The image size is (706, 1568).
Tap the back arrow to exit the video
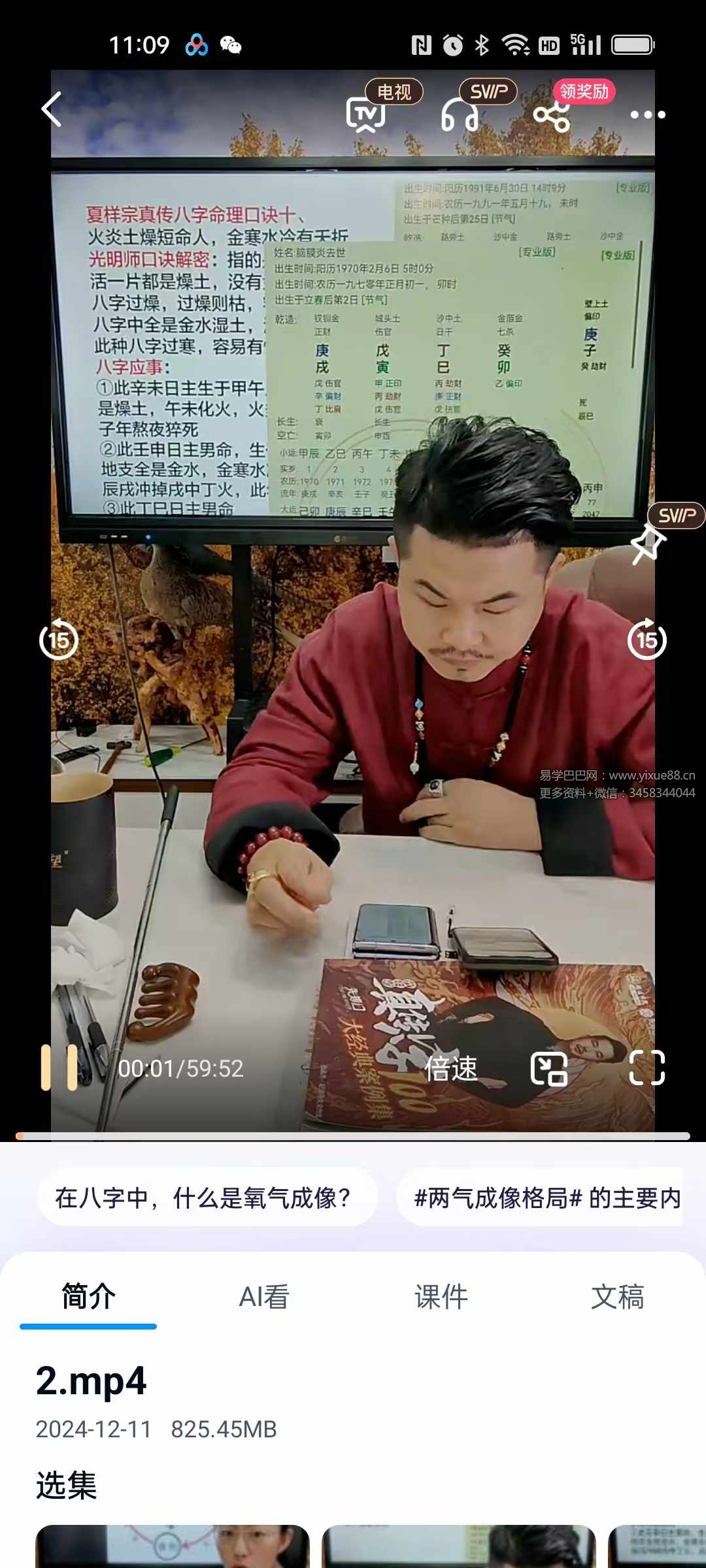pos(51,108)
